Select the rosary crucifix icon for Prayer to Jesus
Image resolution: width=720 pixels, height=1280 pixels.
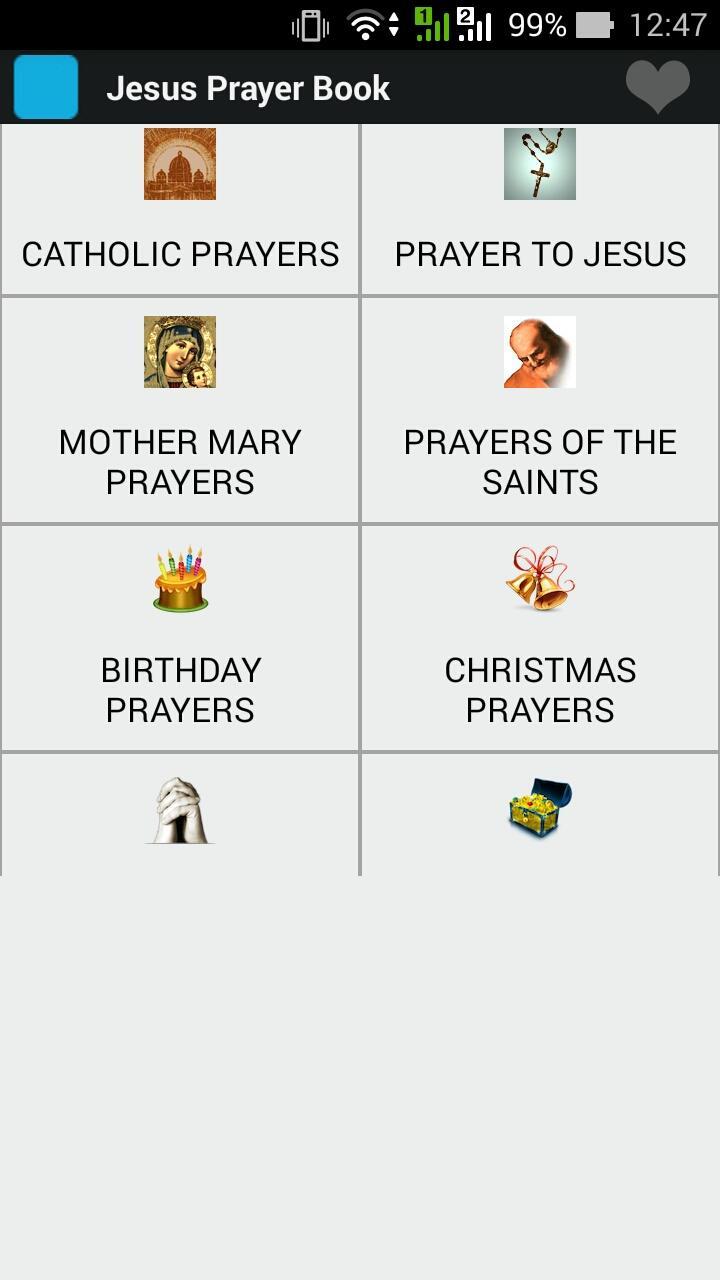541,164
